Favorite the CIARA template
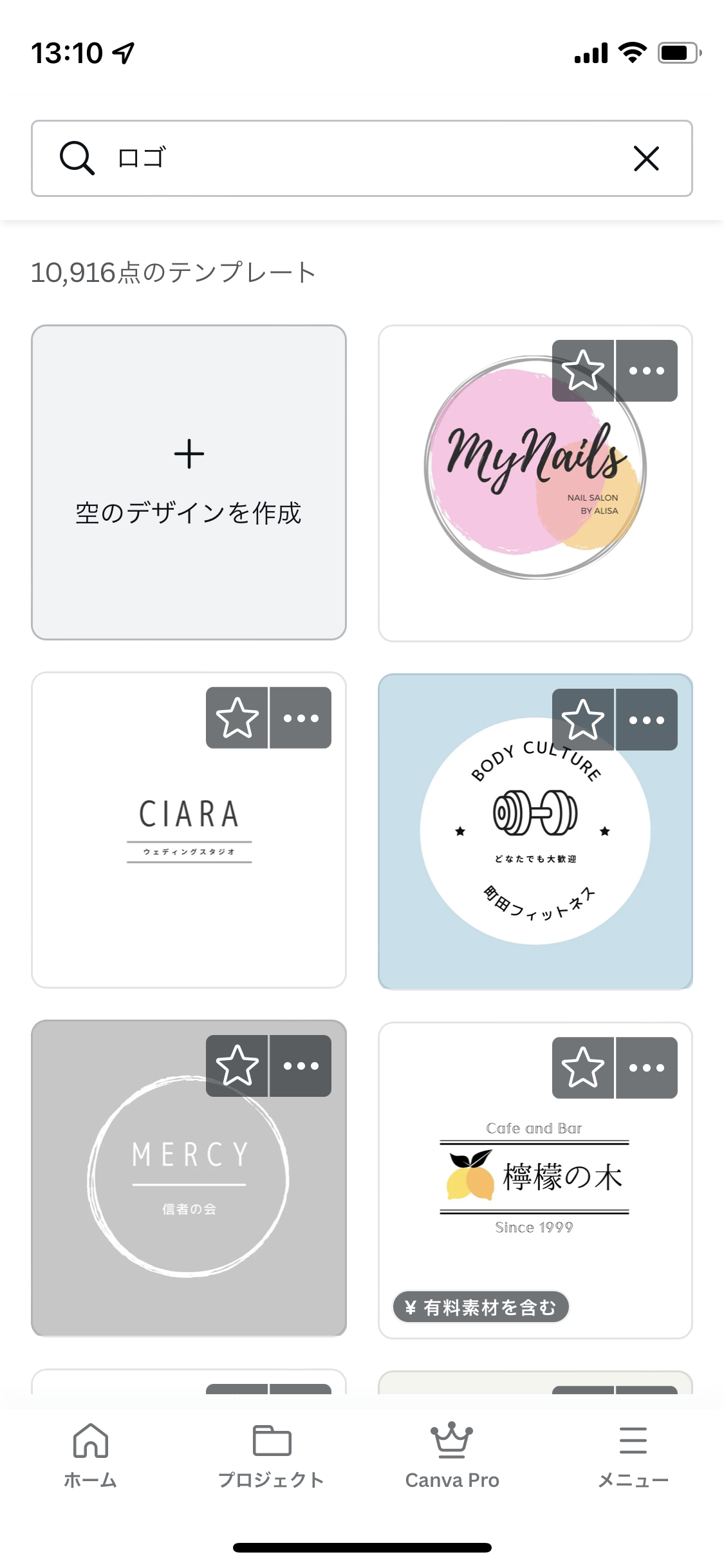The width and height of the screenshot is (724, 1568). click(x=237, y=718)
